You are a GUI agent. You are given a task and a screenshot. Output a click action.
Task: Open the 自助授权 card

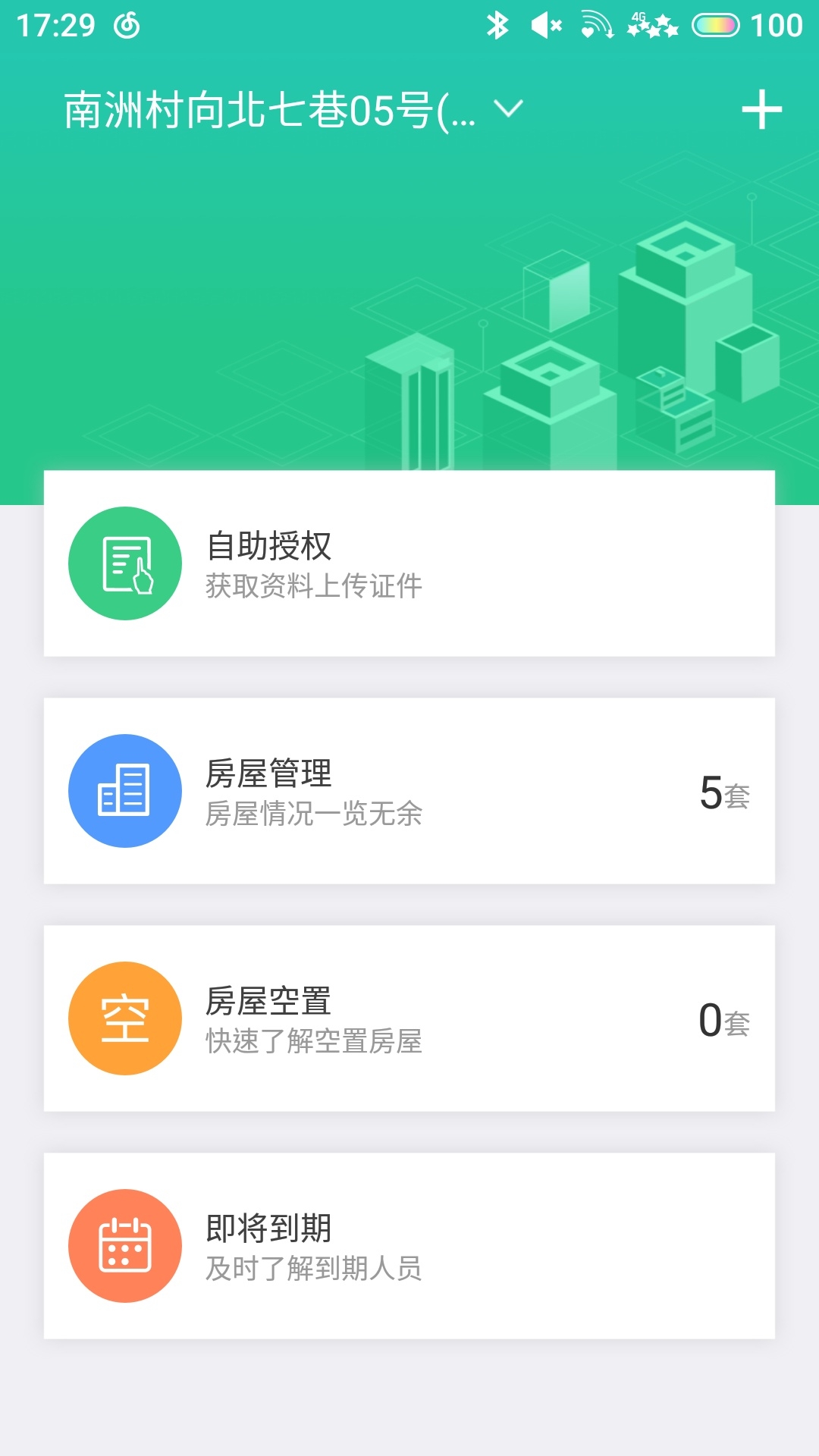coord(409,563)
